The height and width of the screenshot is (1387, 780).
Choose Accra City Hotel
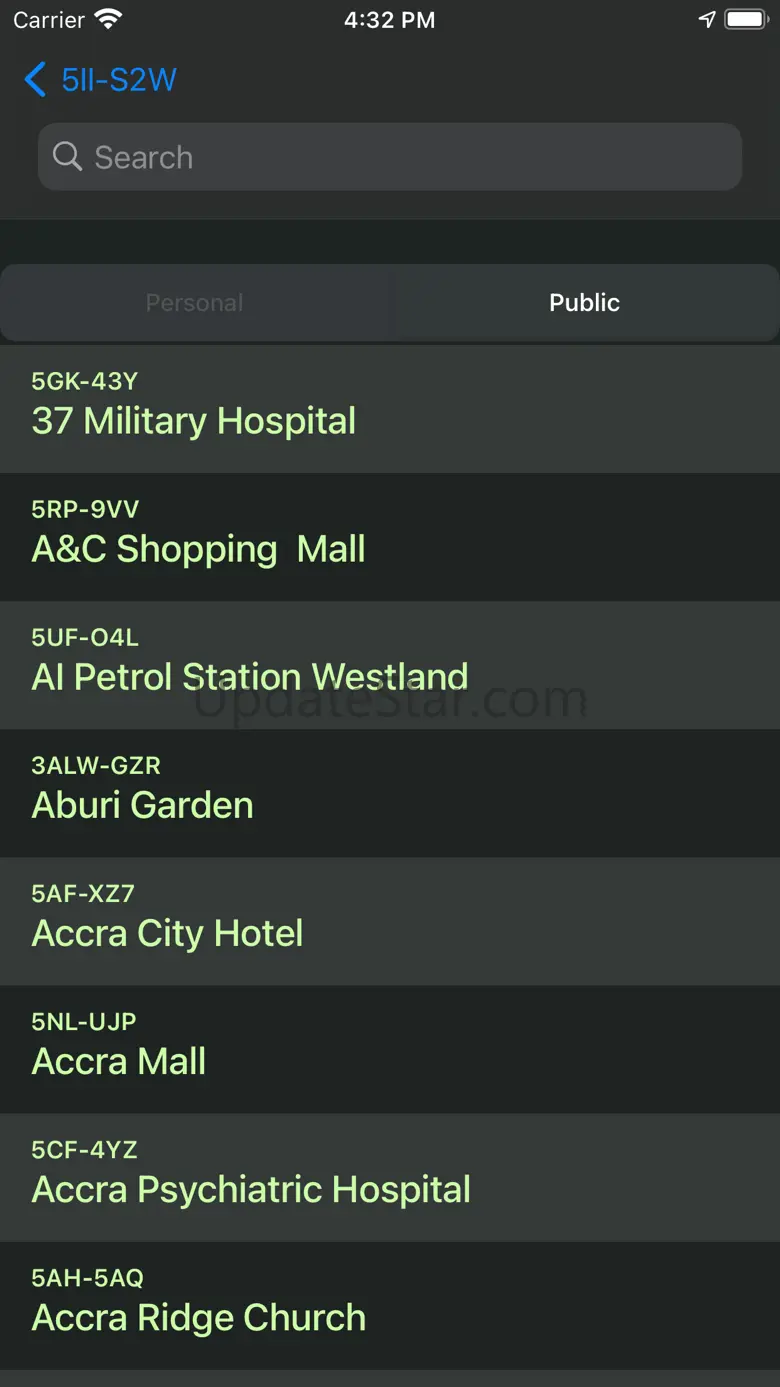click(x=390, y=921)
